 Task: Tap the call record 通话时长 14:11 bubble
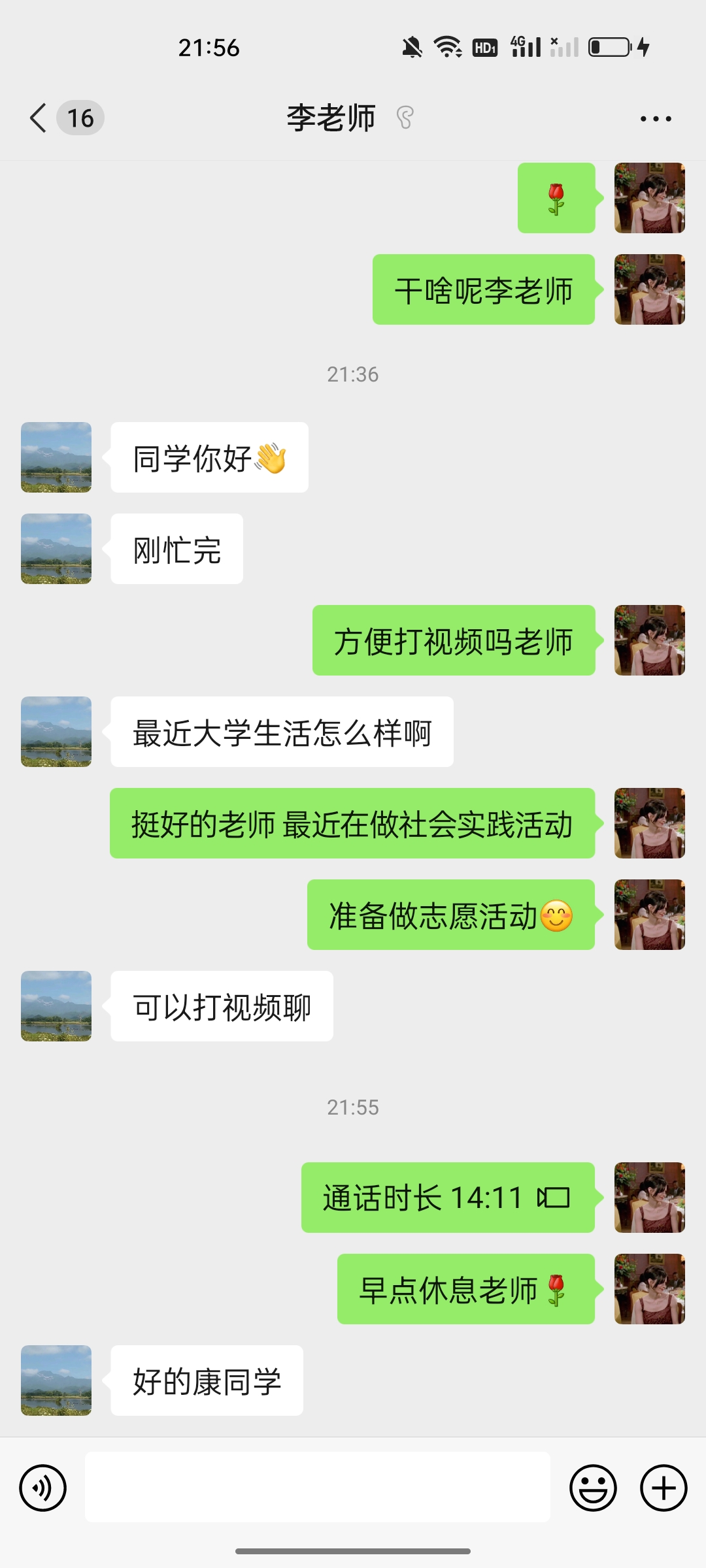(448, 1198)
